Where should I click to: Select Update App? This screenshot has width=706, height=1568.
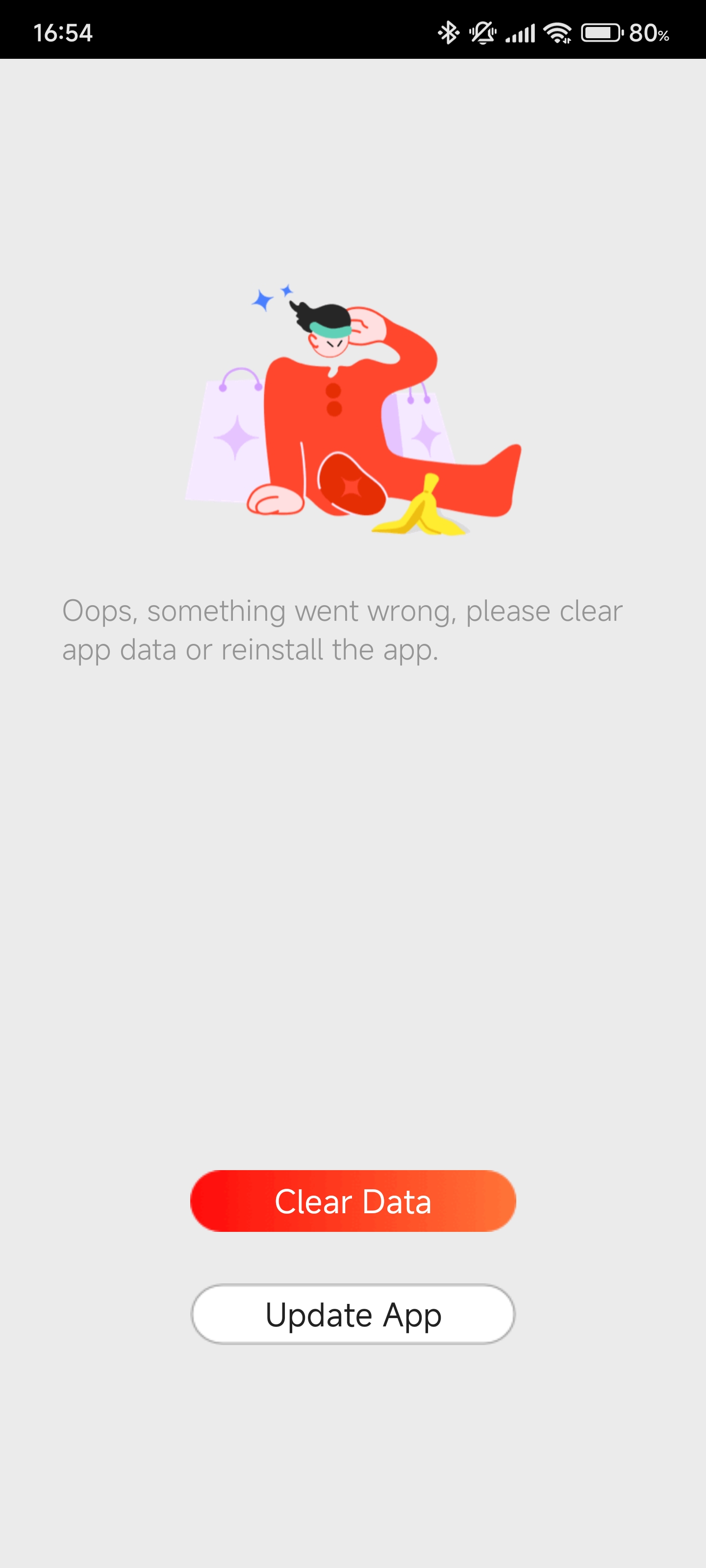[x=353, y=1314]
